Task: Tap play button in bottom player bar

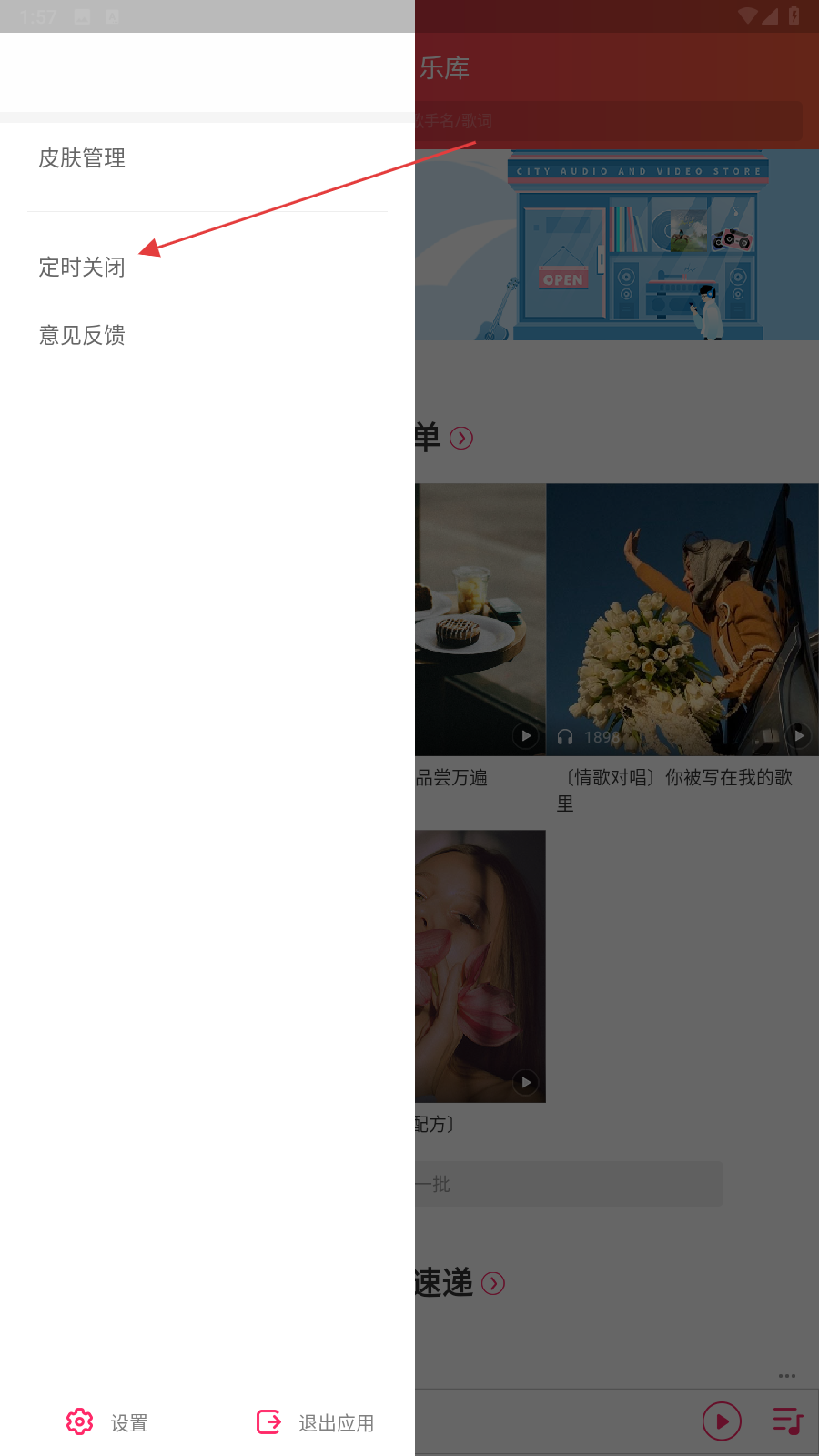Action: pyautogui.click(x=722, y=1421)
